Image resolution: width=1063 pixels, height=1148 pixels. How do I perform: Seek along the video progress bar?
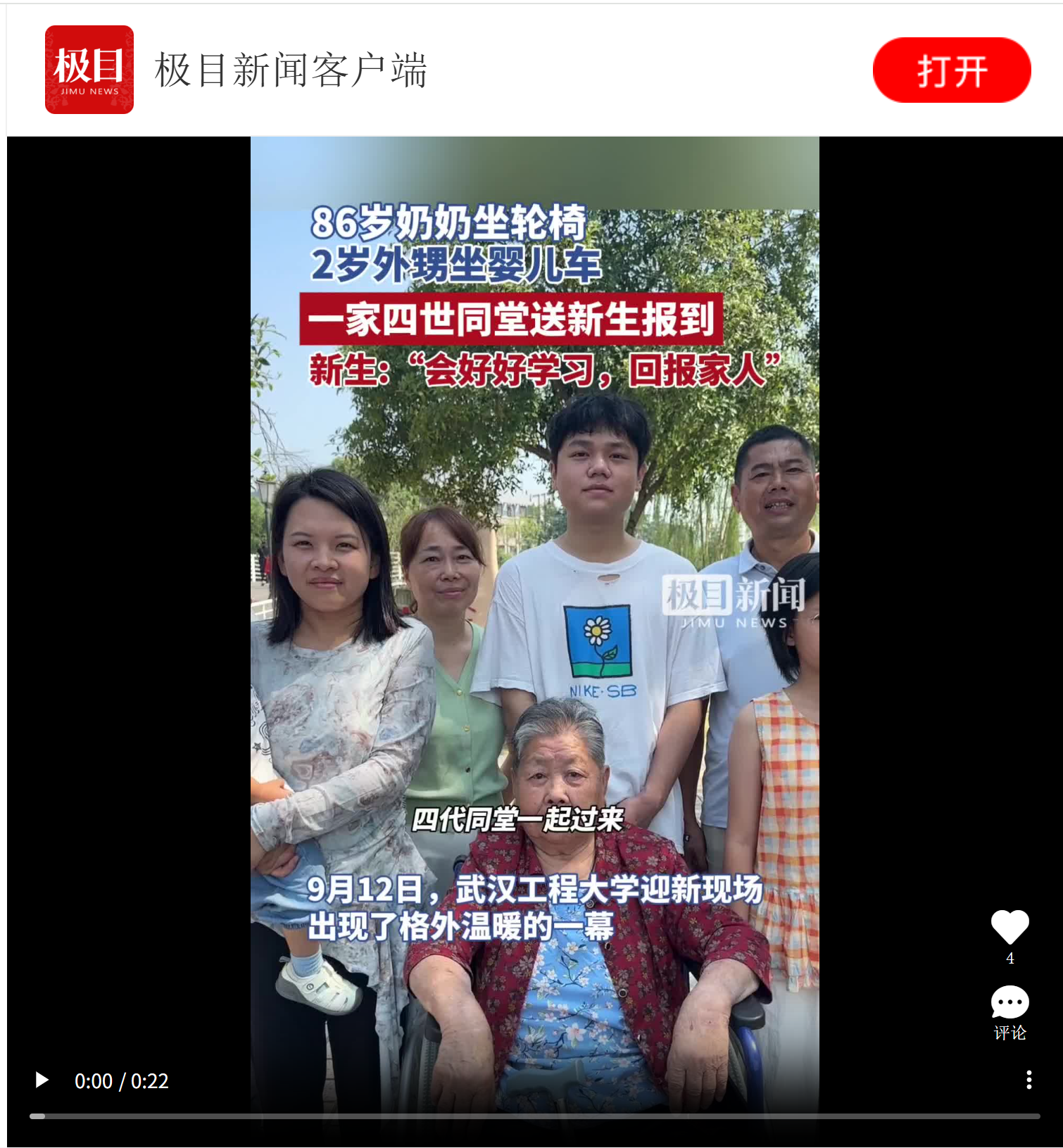pyautogui.click(x=534, y=1116)
